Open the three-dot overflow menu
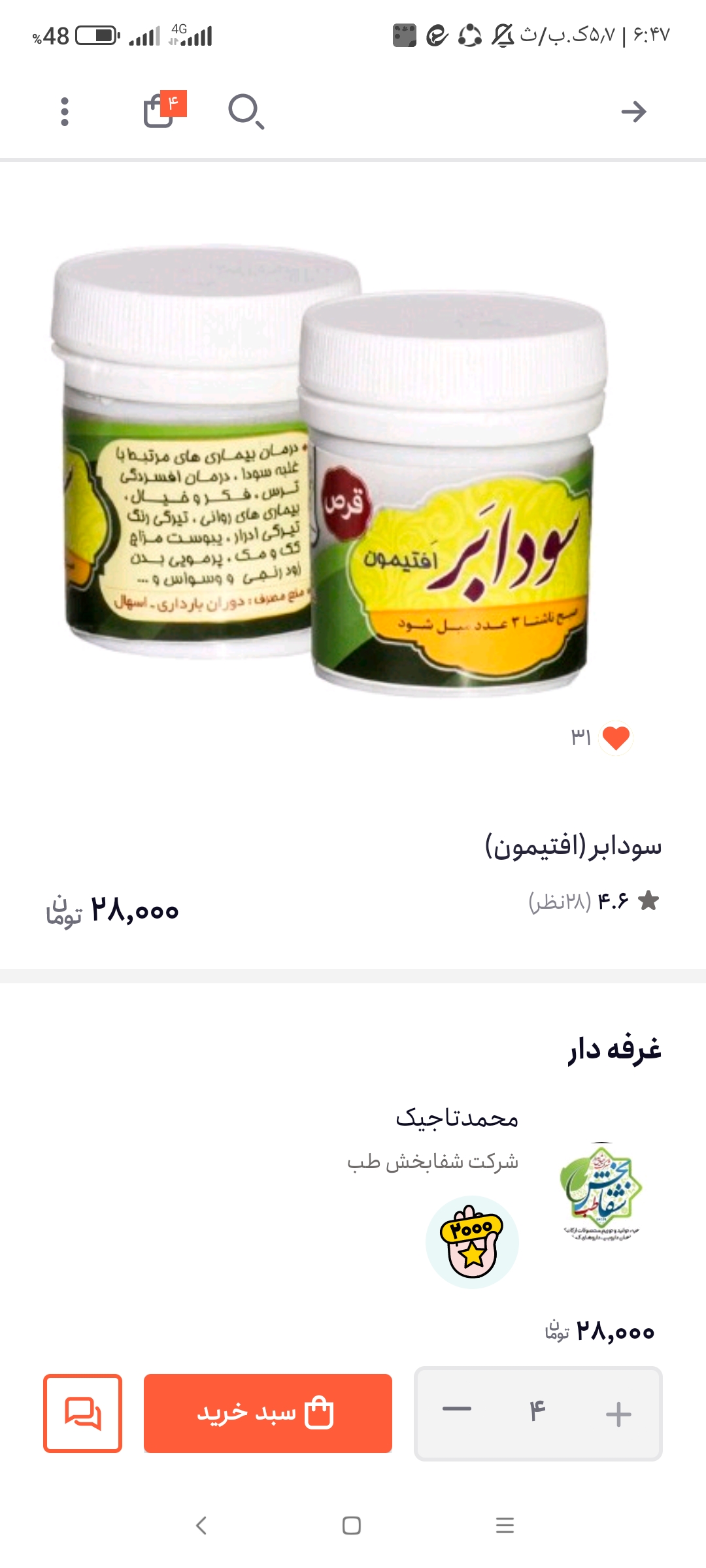This screenshot has height=1568, width=706. (64, 112)
